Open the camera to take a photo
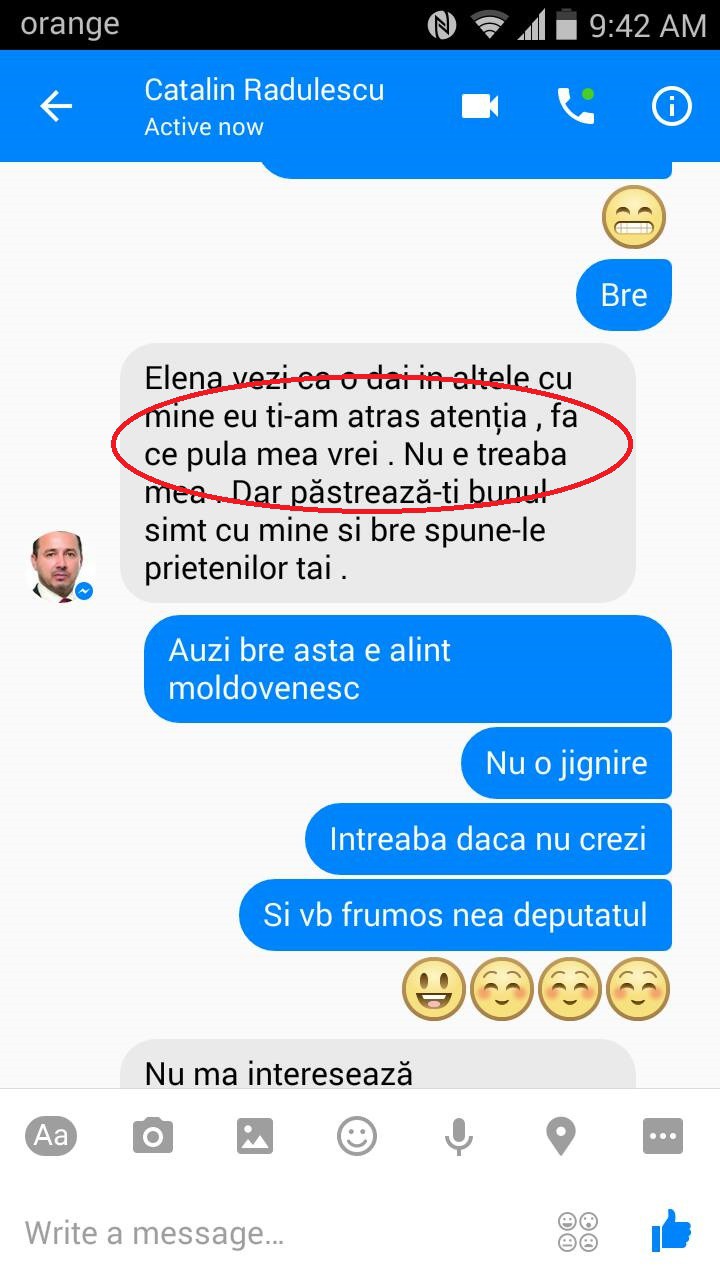720x1280 pixels. 153,1136
